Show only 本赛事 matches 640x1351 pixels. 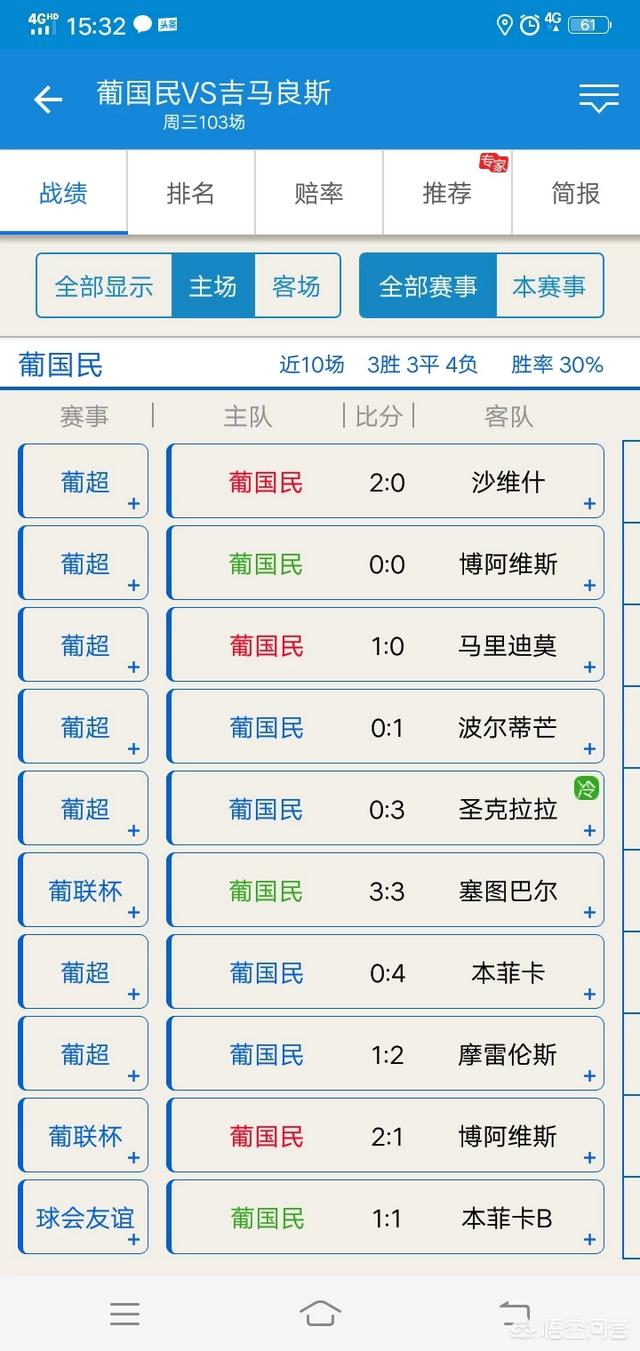point(549,286)
